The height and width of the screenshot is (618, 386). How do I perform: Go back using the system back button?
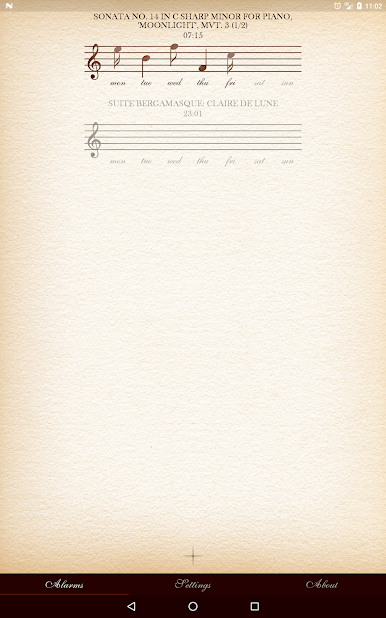131,606
